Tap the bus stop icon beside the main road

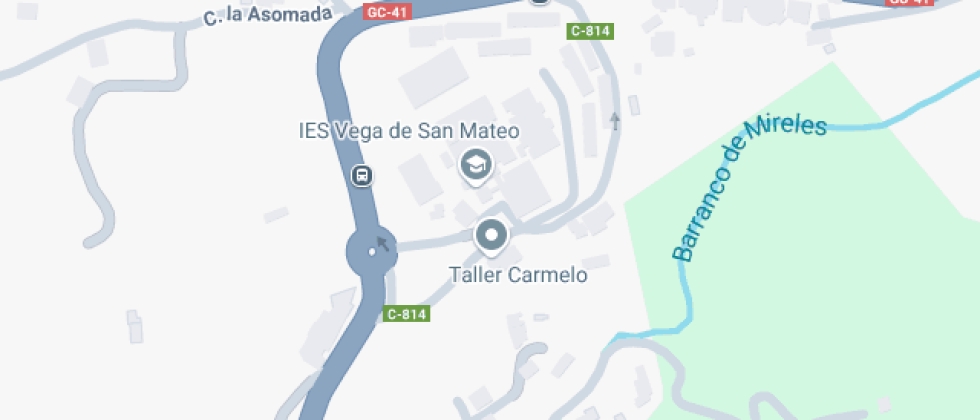tap(362, 177)
